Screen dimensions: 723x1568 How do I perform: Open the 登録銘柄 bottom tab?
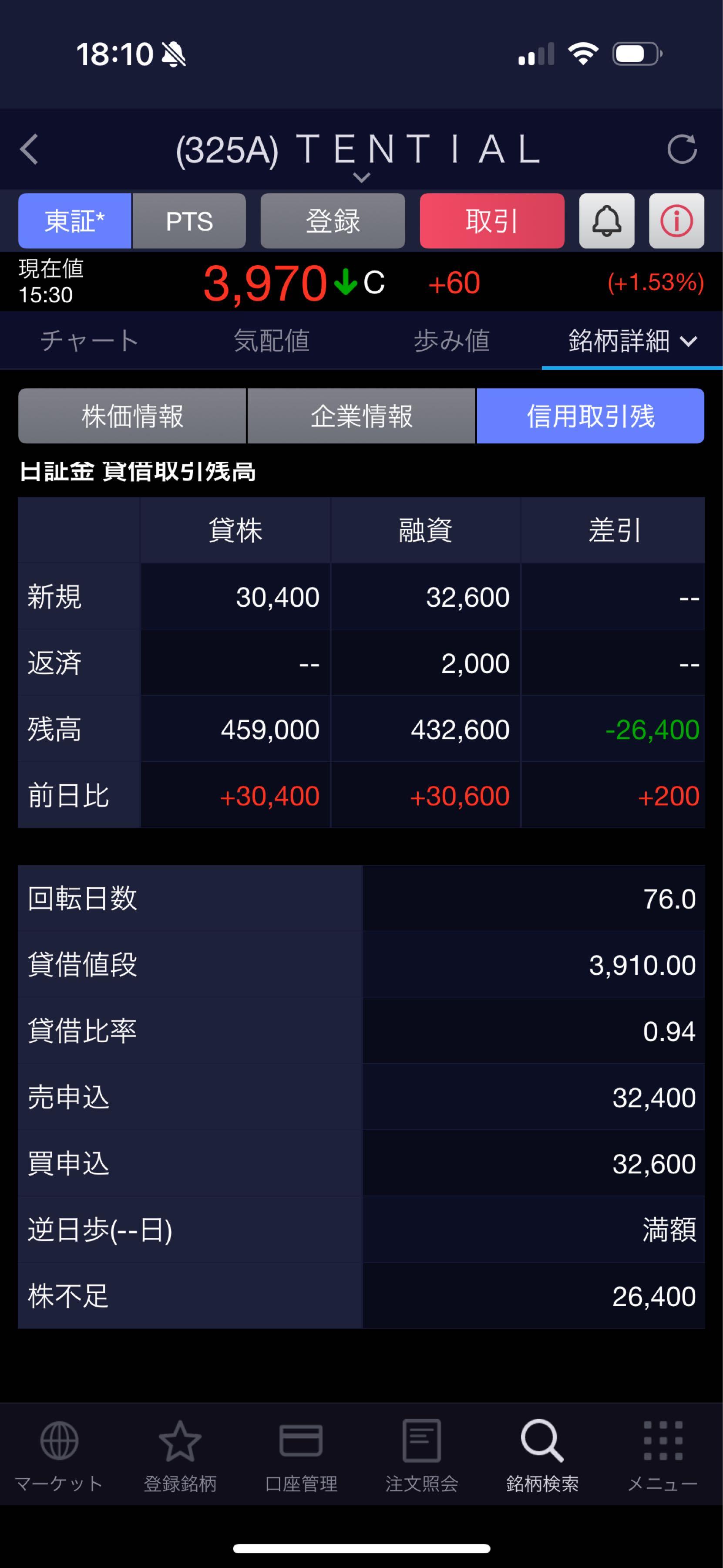[x=180, y=1455]
